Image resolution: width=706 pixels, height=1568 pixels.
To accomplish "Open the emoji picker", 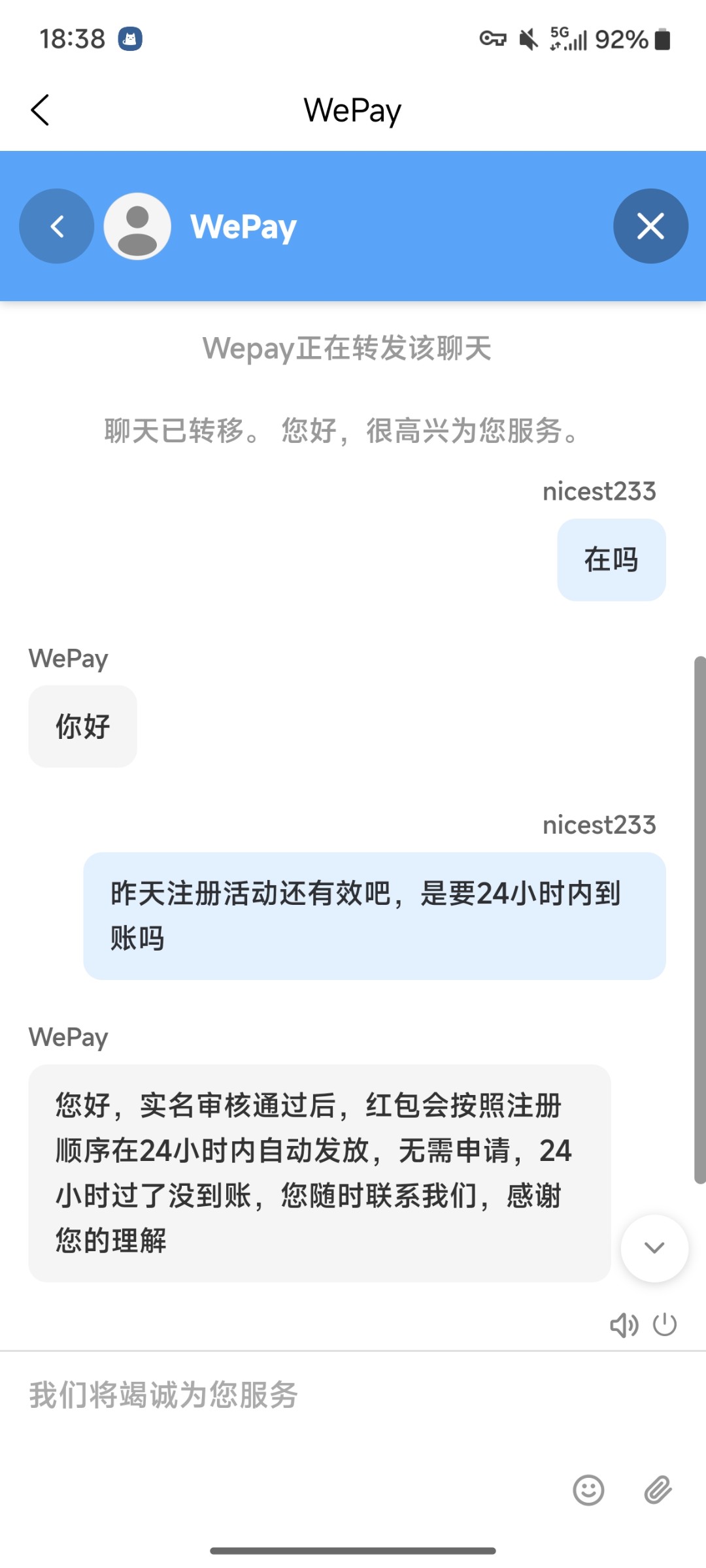I will [588, 1490].
